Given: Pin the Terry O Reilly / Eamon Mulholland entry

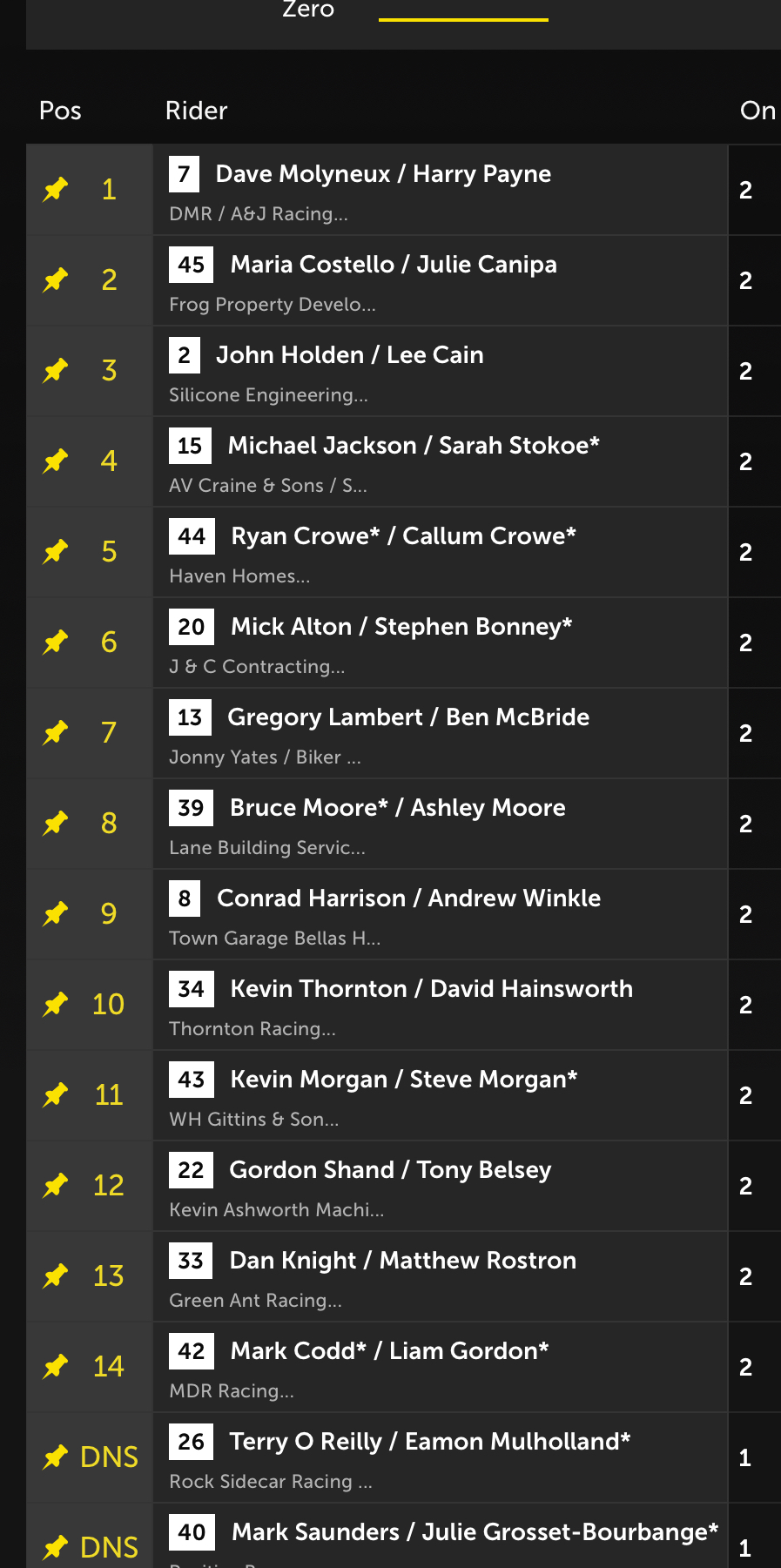Looking at the screenshot, I should 56,1457.
